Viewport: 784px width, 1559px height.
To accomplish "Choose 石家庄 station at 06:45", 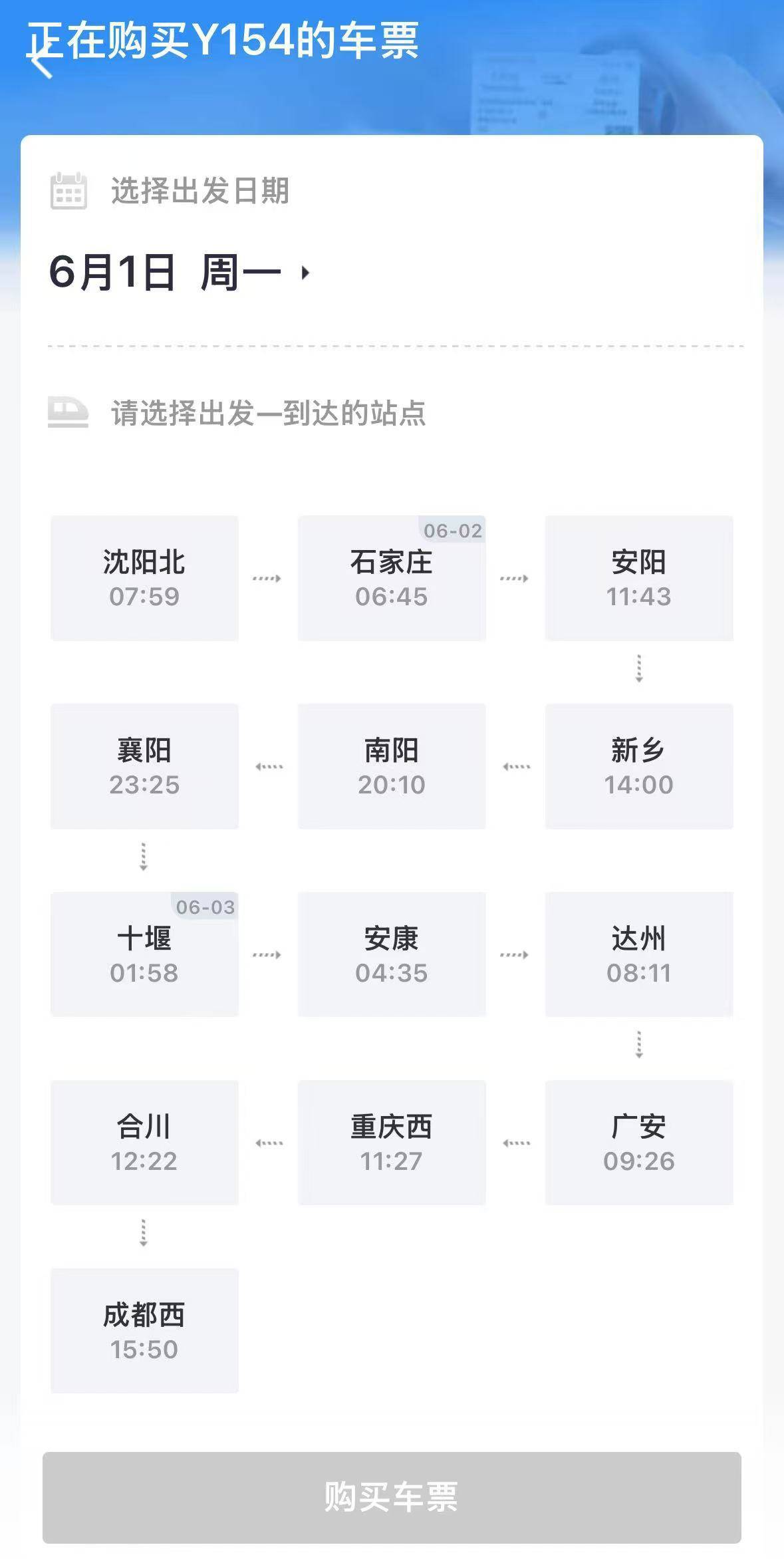I will (x=392, y=578).
